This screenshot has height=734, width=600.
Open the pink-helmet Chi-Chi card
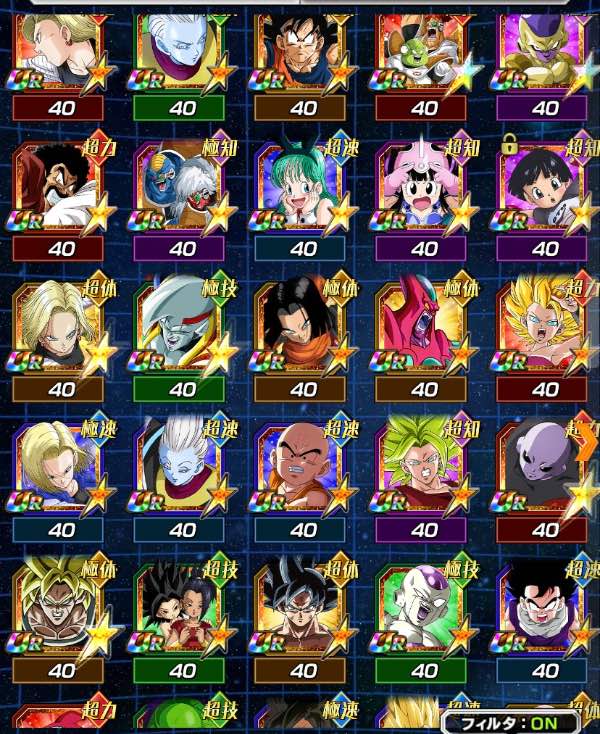click(x=422, y=188)
